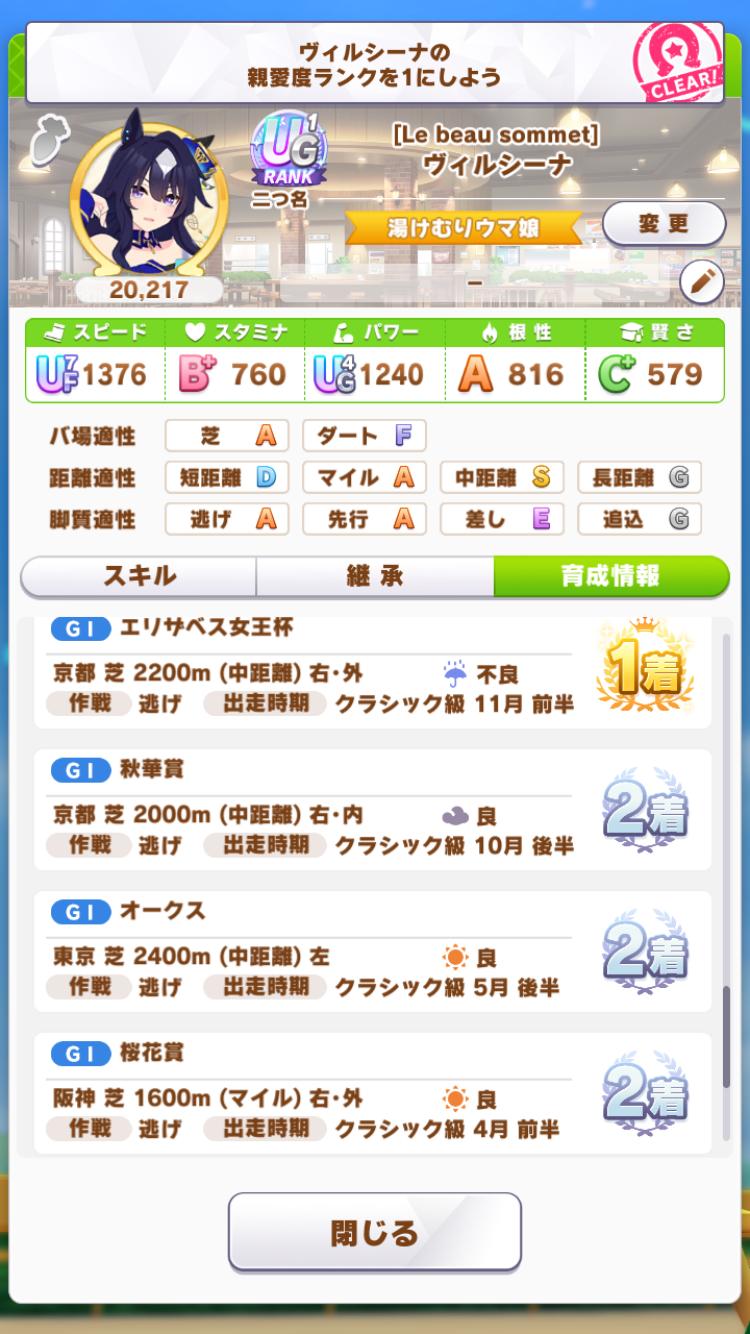Close the dialog with 閉じる
This screenshot has width=750, height=1334.
tap(375, 1232)
